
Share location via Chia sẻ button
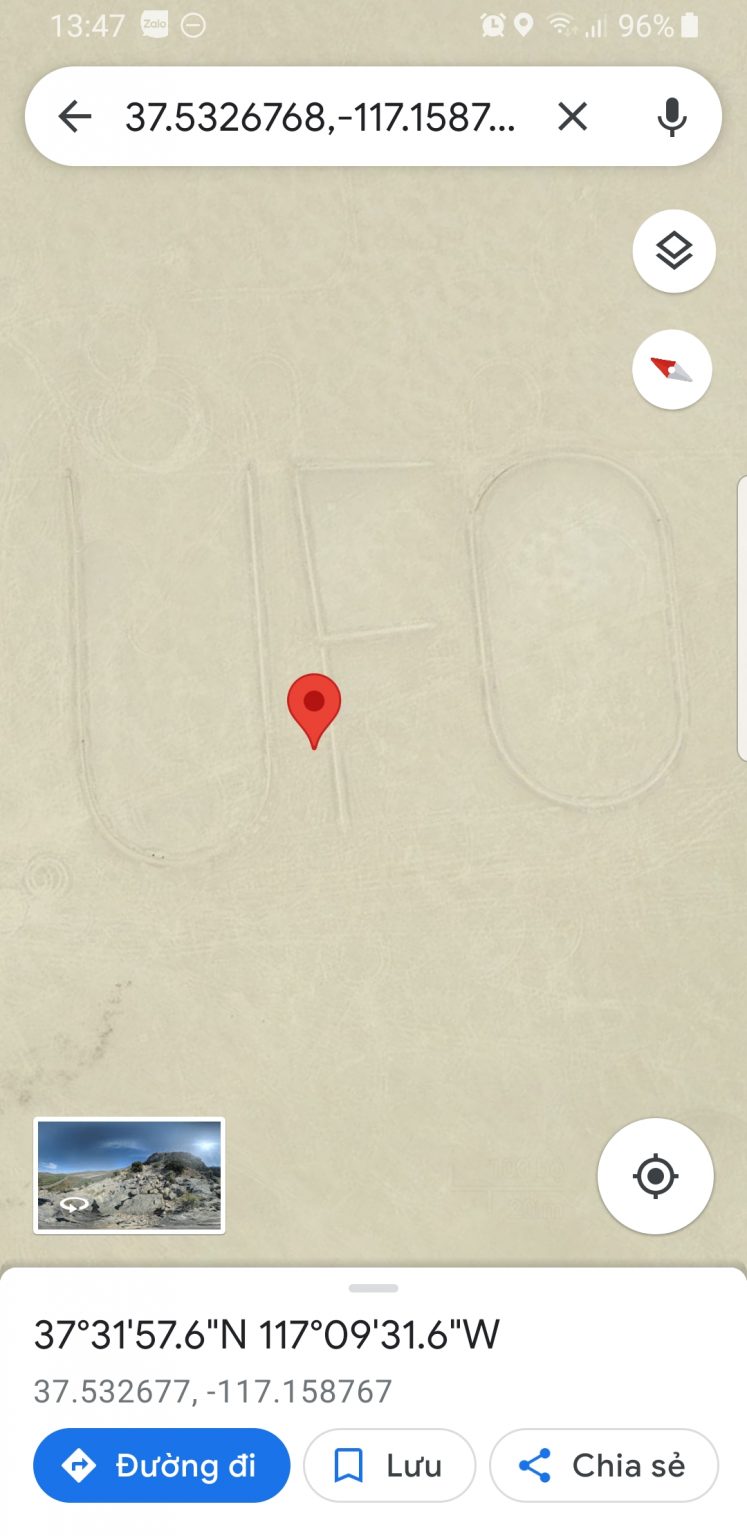(604, 1466)
